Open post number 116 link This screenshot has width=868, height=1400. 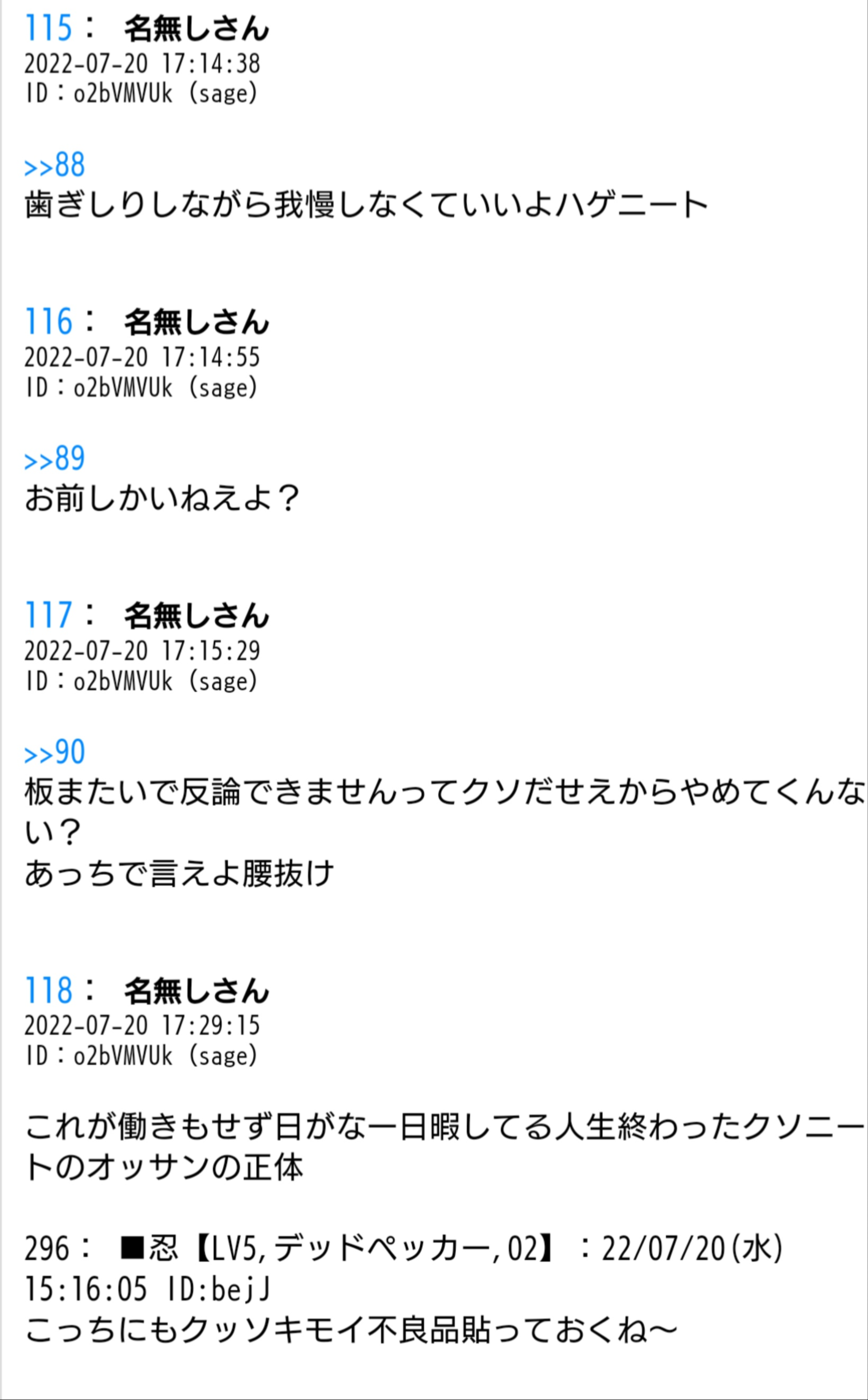click(x=48, y=321)
